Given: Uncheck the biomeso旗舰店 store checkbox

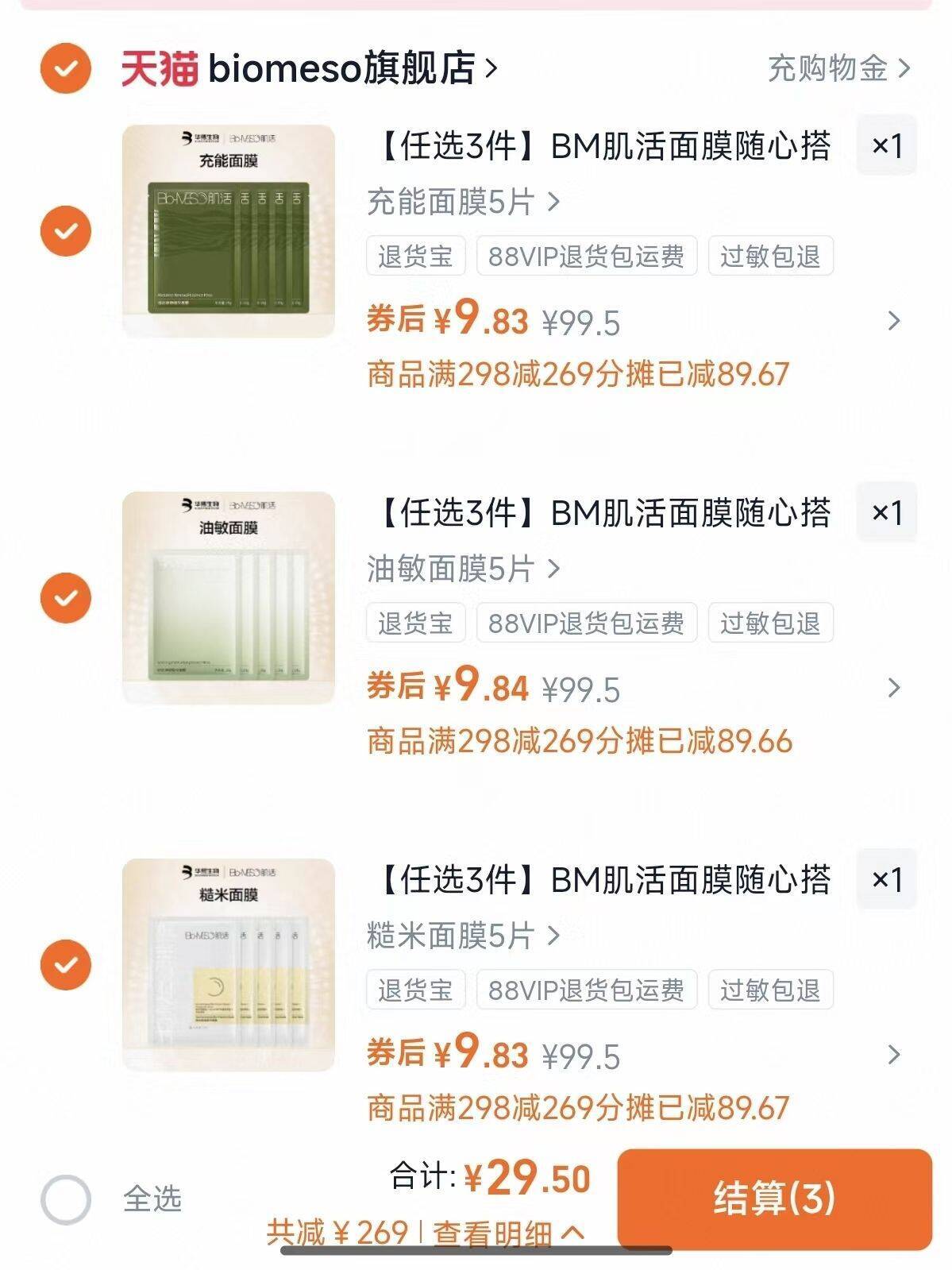Looking at the screenshot, I should coord(66,68).
